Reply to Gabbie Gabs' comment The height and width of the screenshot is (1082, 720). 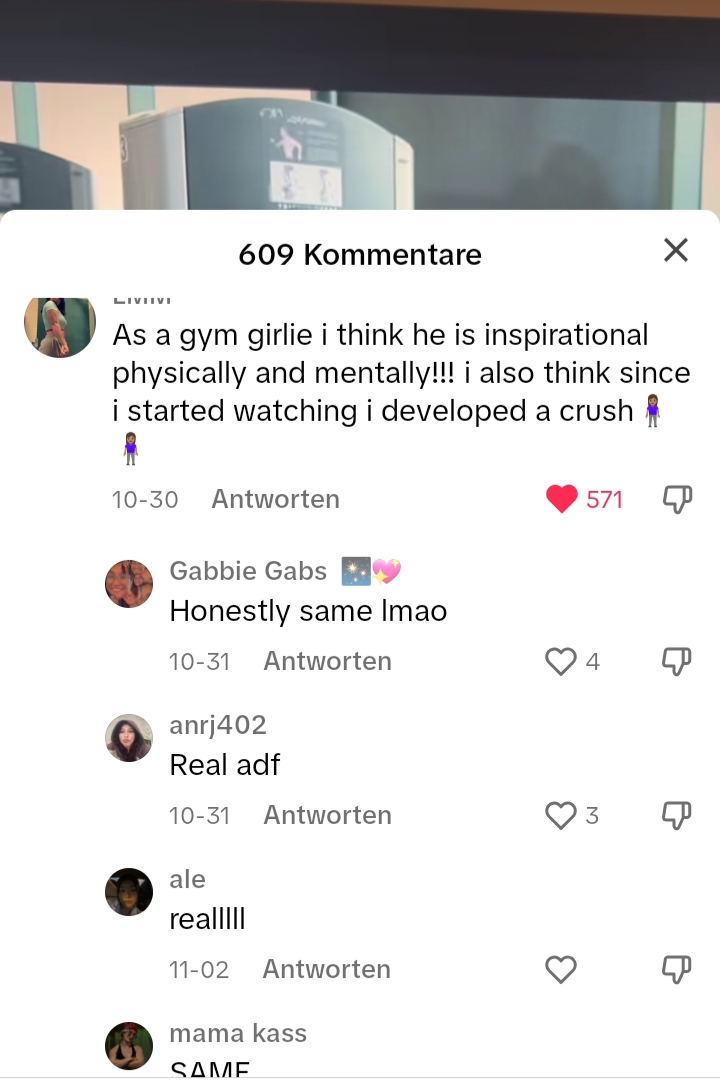[327, 661]
